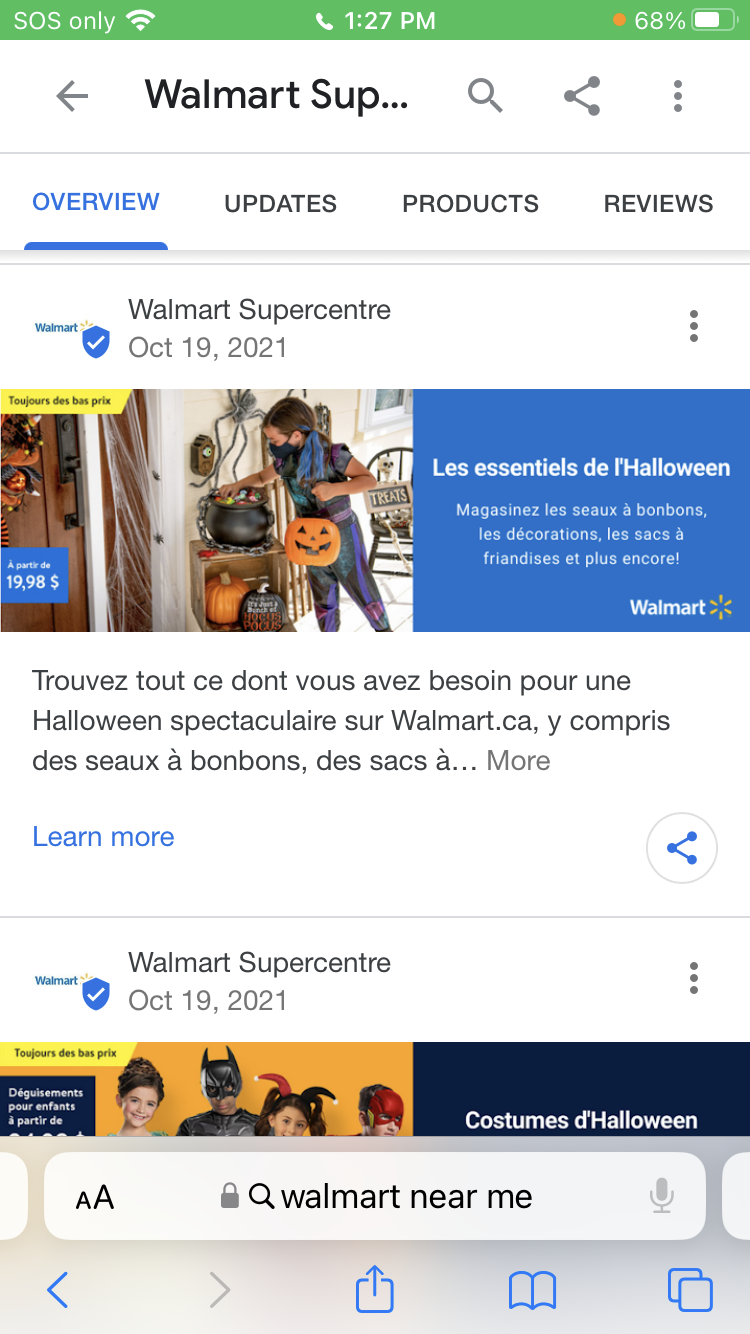Switch to the Products tab

coord(470,204)
